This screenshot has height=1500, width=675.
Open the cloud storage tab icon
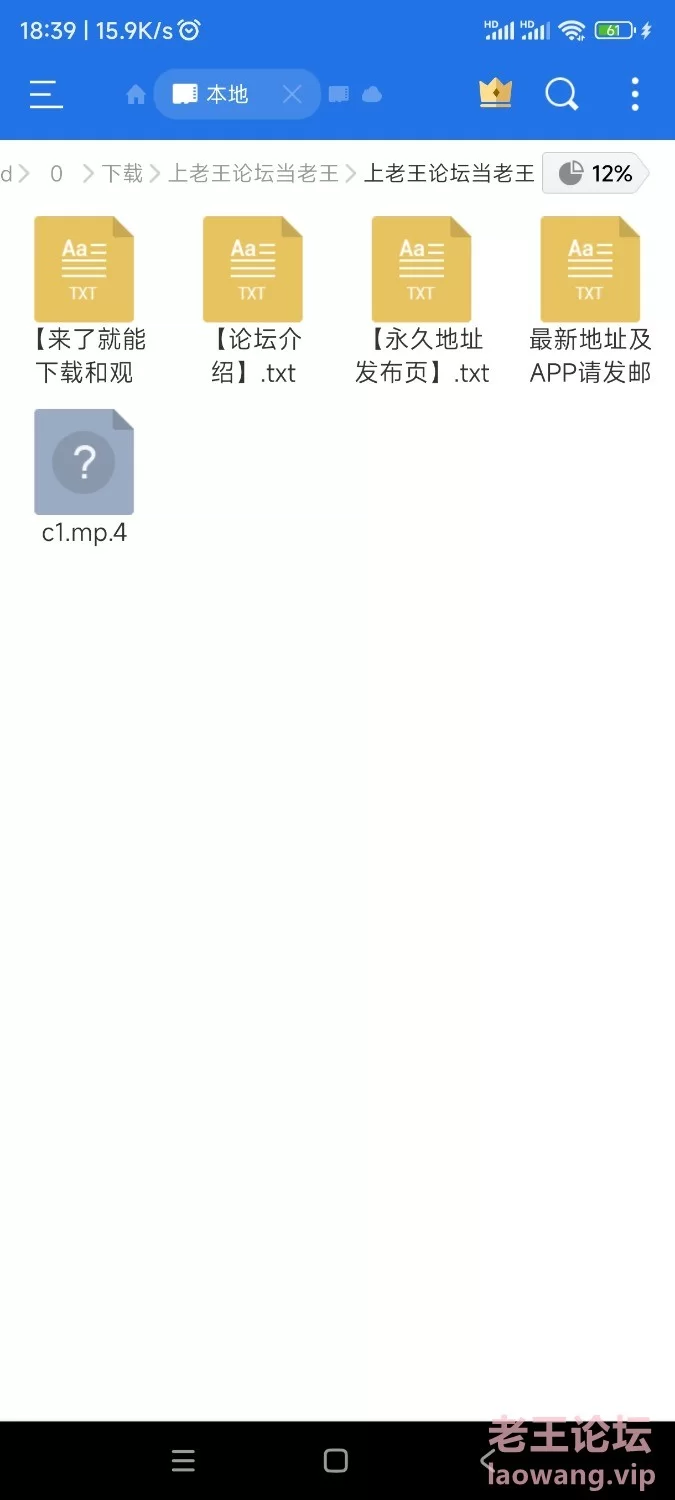(x=372, y=95)
